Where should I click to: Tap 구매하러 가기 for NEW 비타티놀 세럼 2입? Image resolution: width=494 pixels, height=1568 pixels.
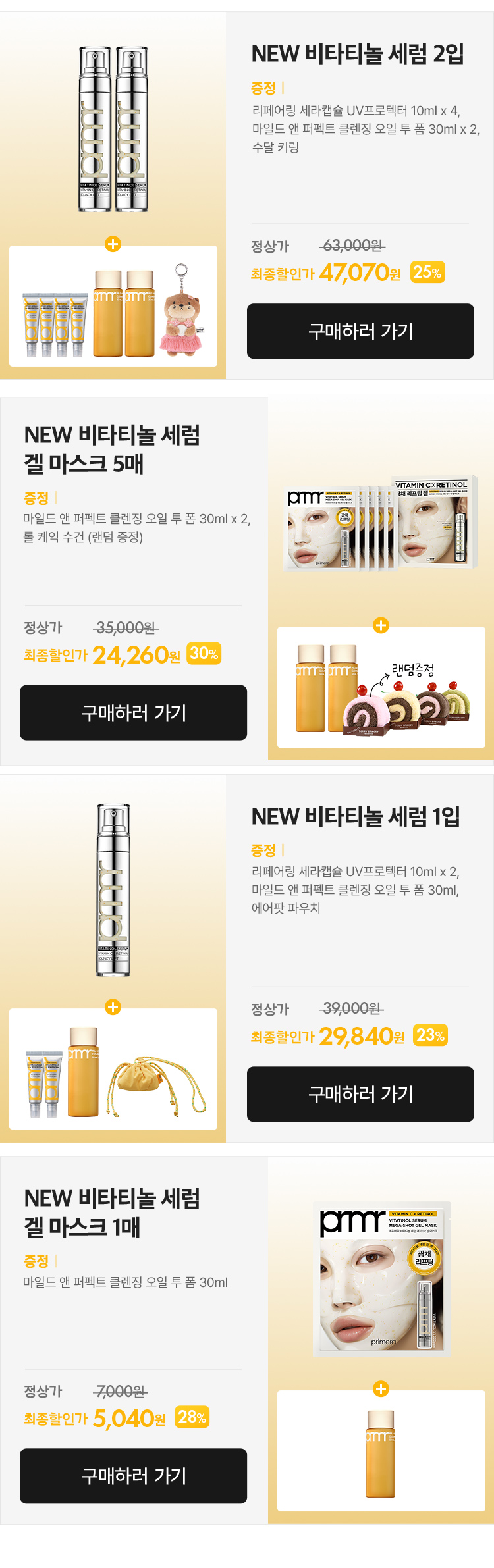pos(360,331)
